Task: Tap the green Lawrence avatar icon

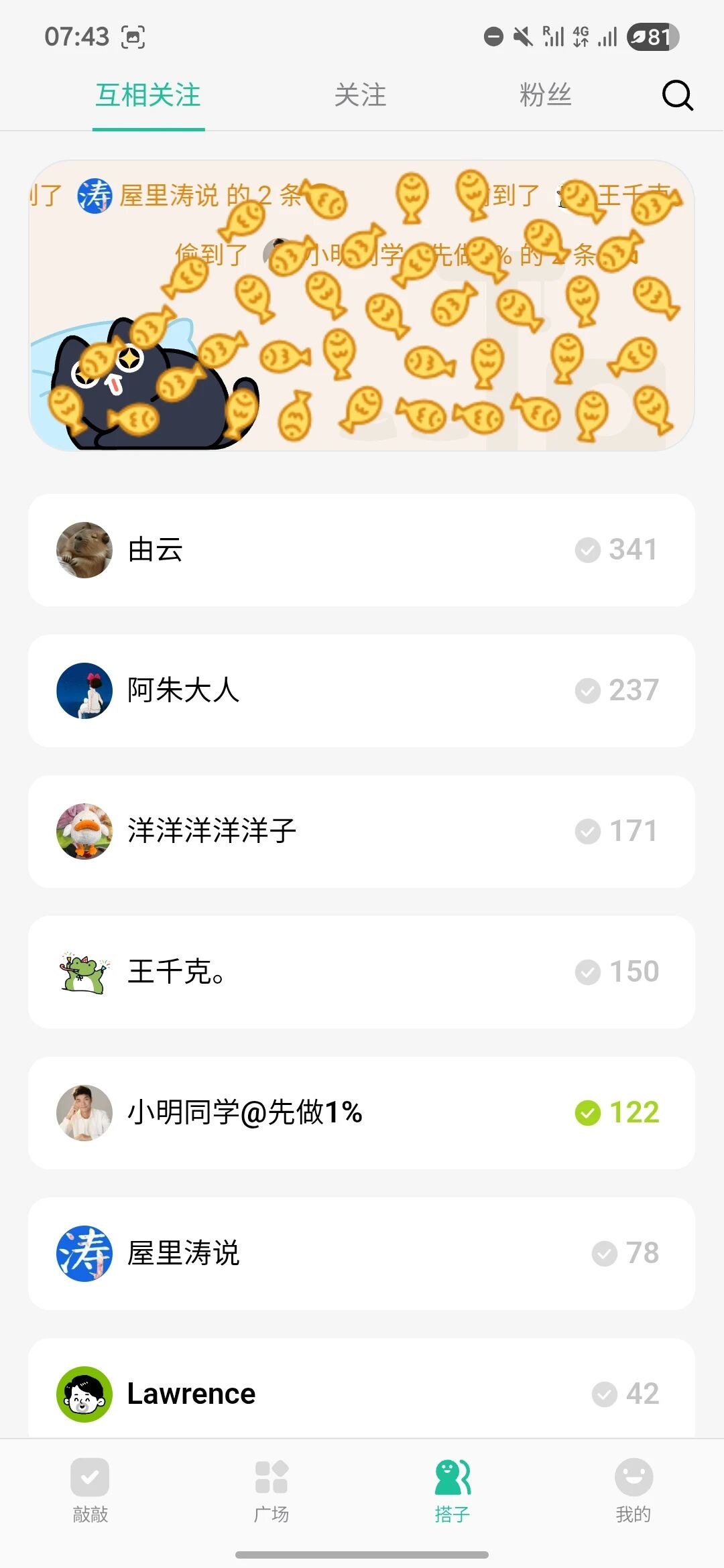Action: (x=84, y=1392)
